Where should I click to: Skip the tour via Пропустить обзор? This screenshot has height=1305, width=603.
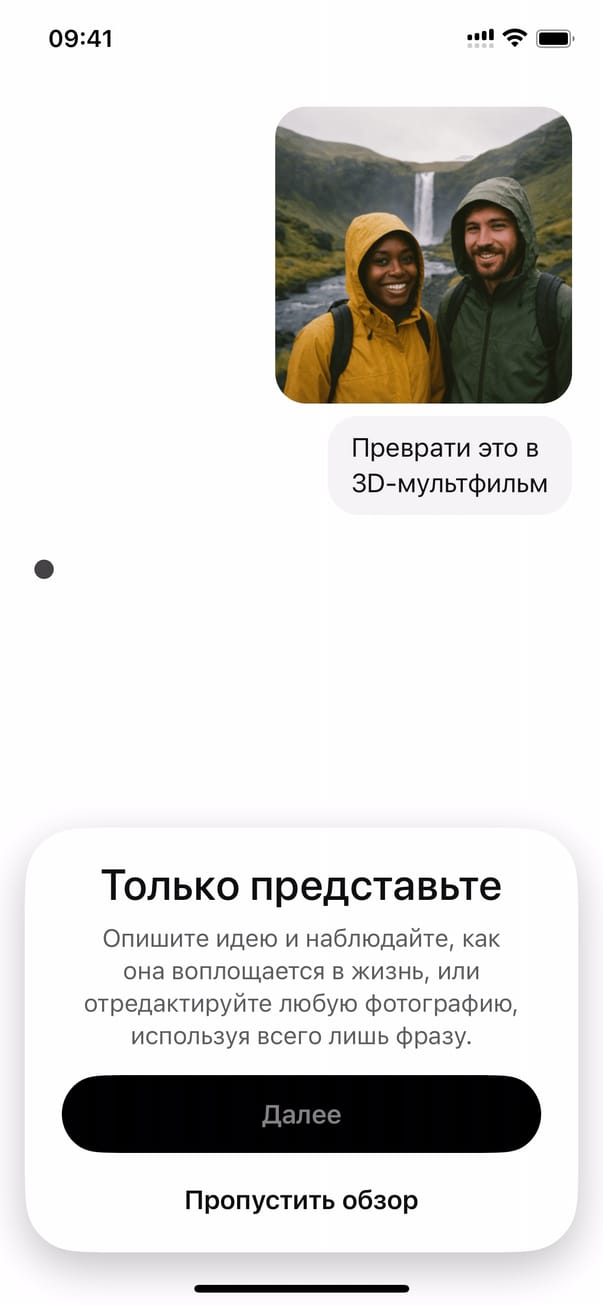pyautogui.click(x=301, y=1200)
